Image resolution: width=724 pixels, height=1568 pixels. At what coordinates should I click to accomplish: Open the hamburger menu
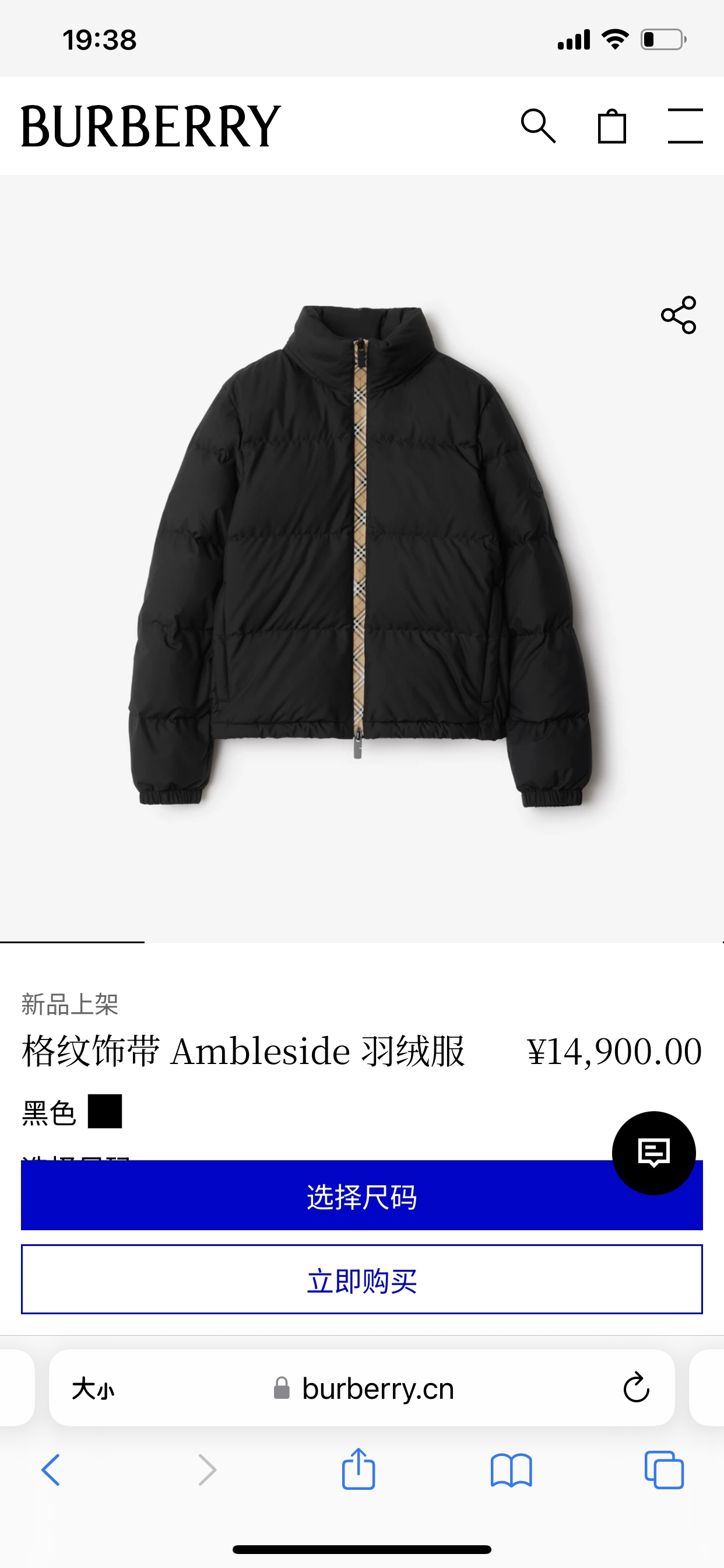685,126
